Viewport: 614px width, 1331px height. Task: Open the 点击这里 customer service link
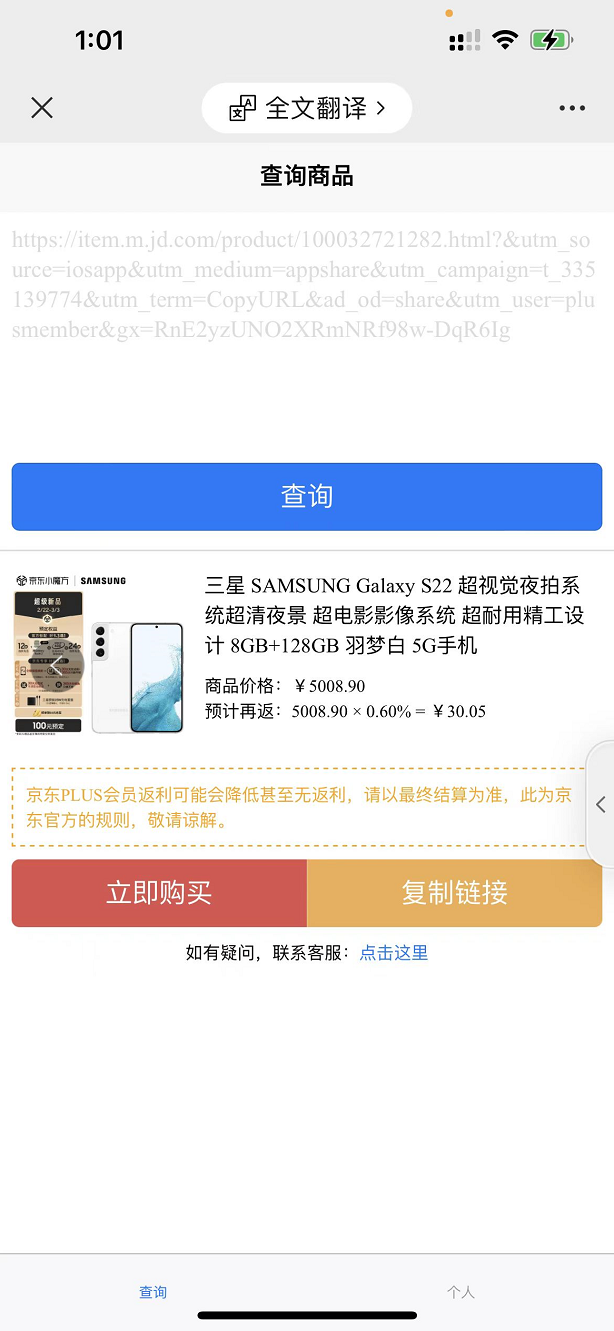coord(394,953)
